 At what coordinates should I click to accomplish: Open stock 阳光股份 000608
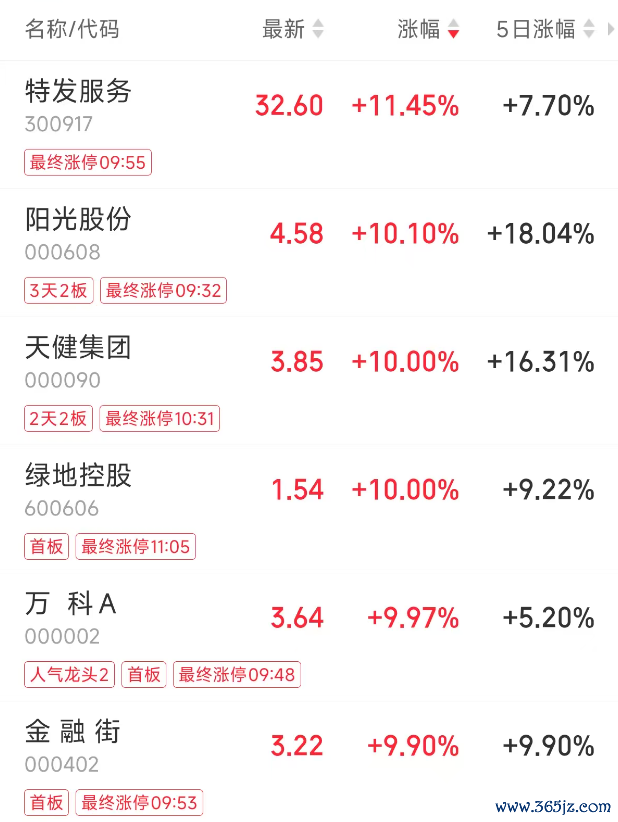point(309,253)
